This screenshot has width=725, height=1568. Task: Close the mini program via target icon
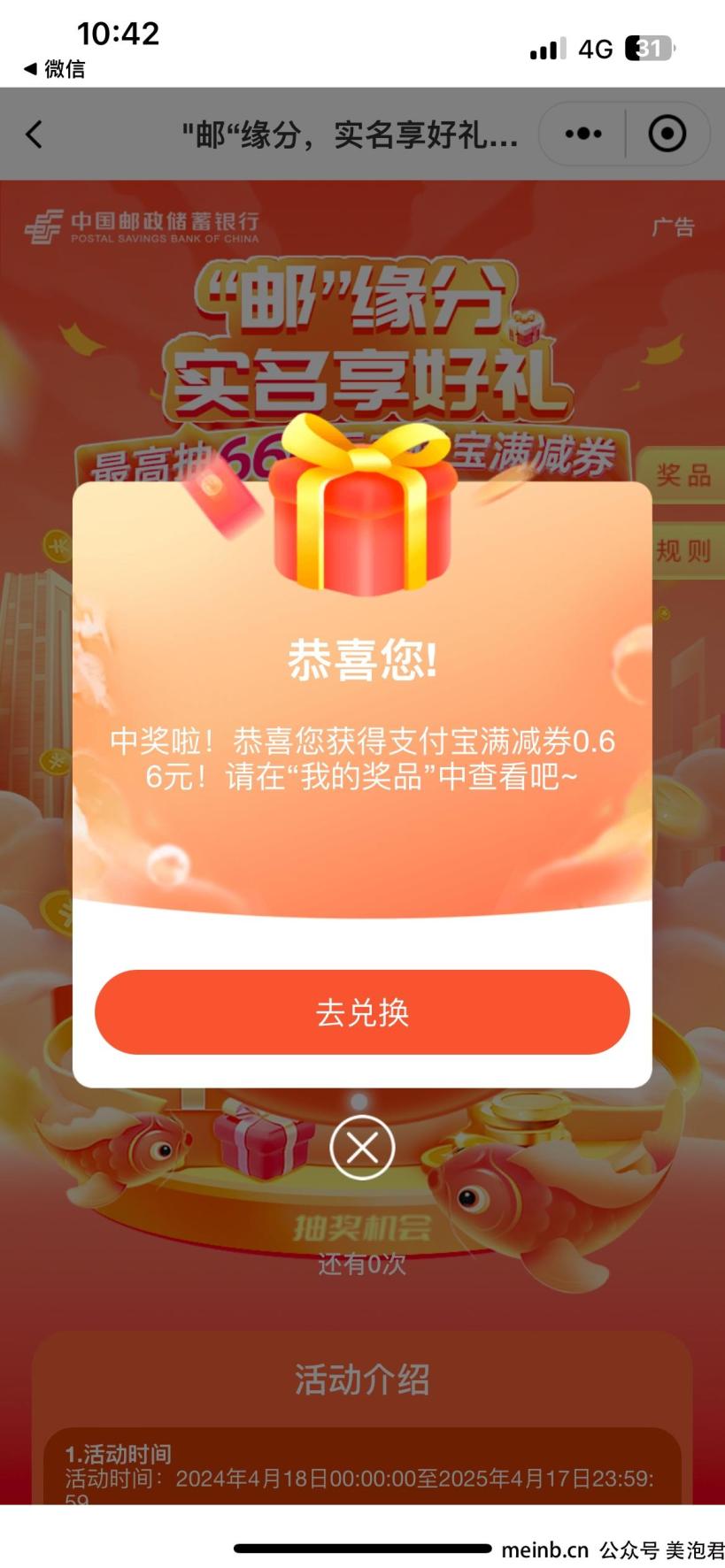[x=667, y=135]
